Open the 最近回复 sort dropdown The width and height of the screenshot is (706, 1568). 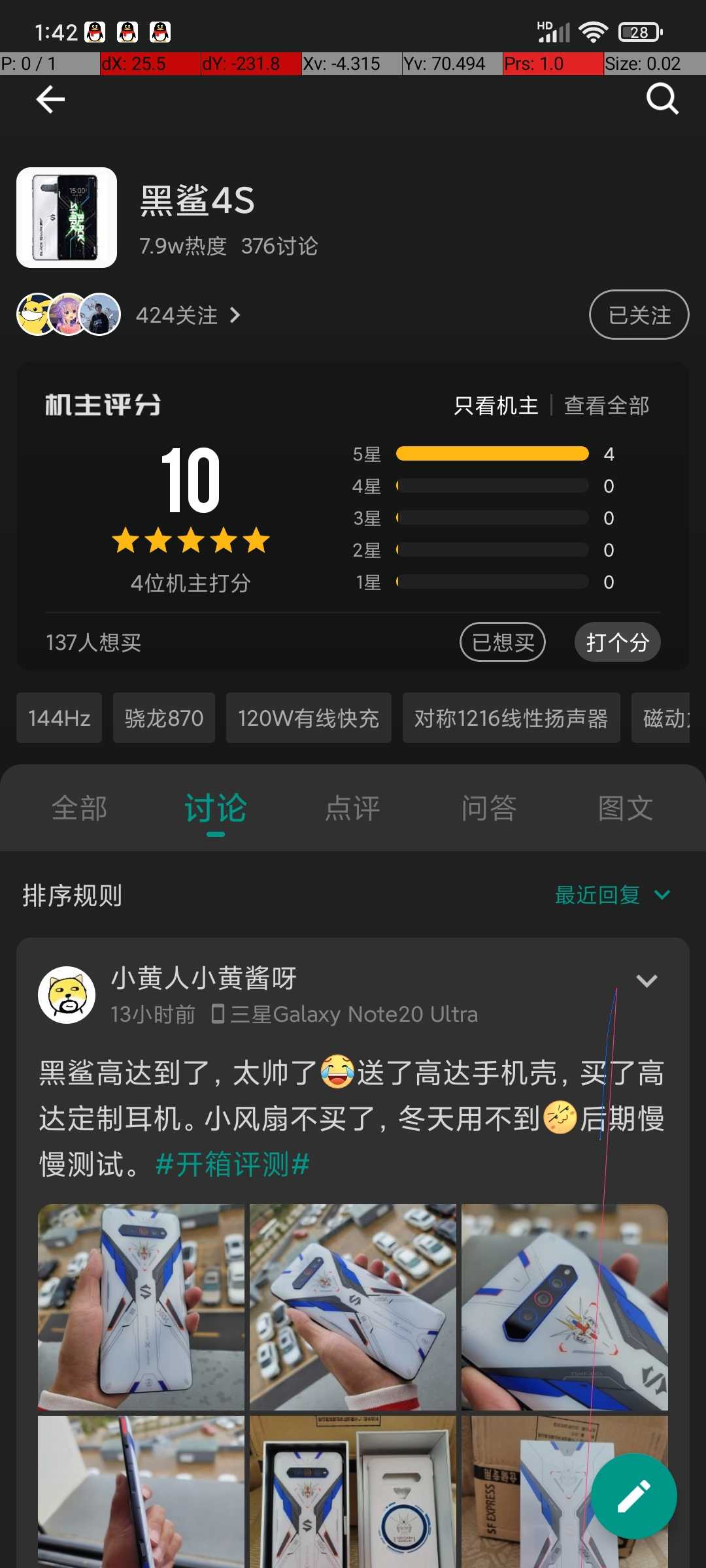(613, 895)
